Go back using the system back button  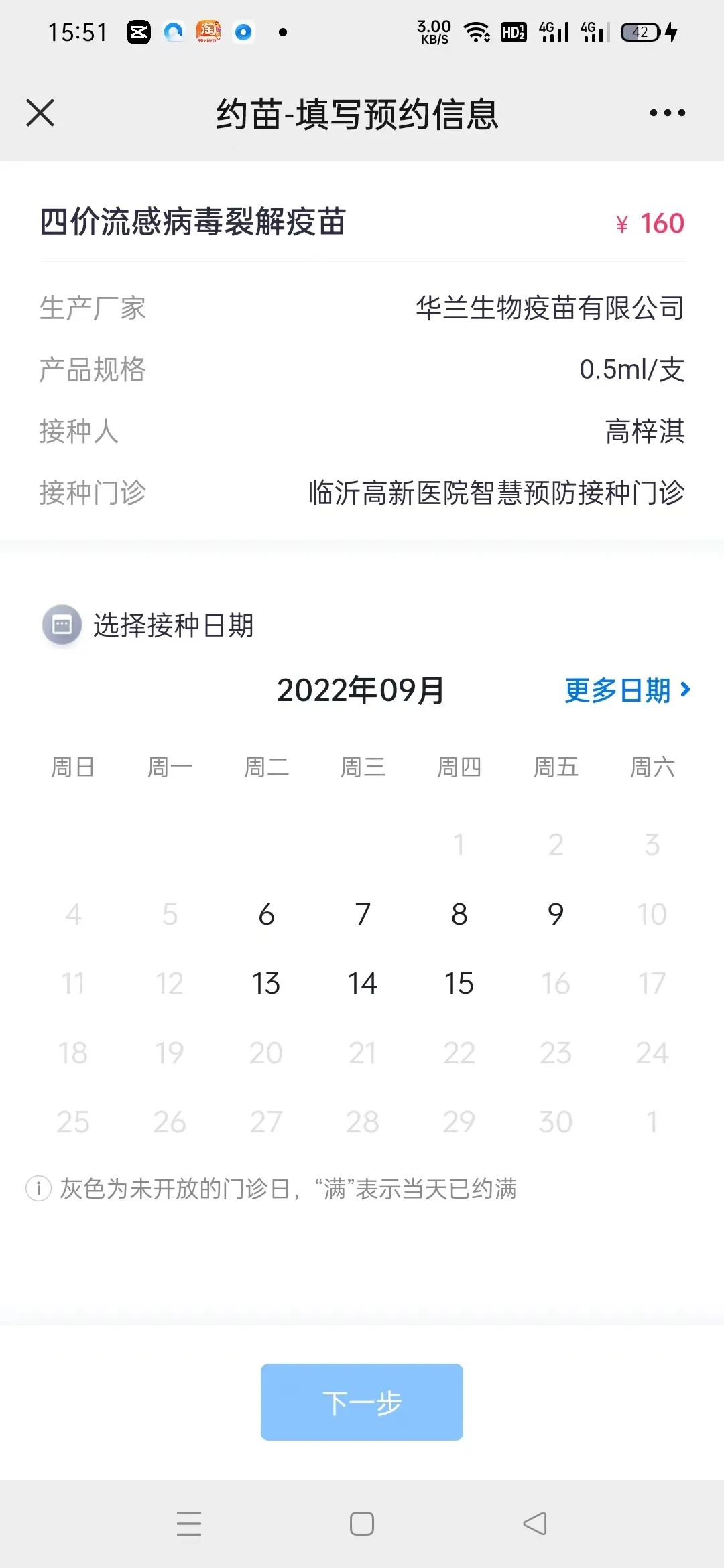pyautogui.click(x=535, y=1523)
